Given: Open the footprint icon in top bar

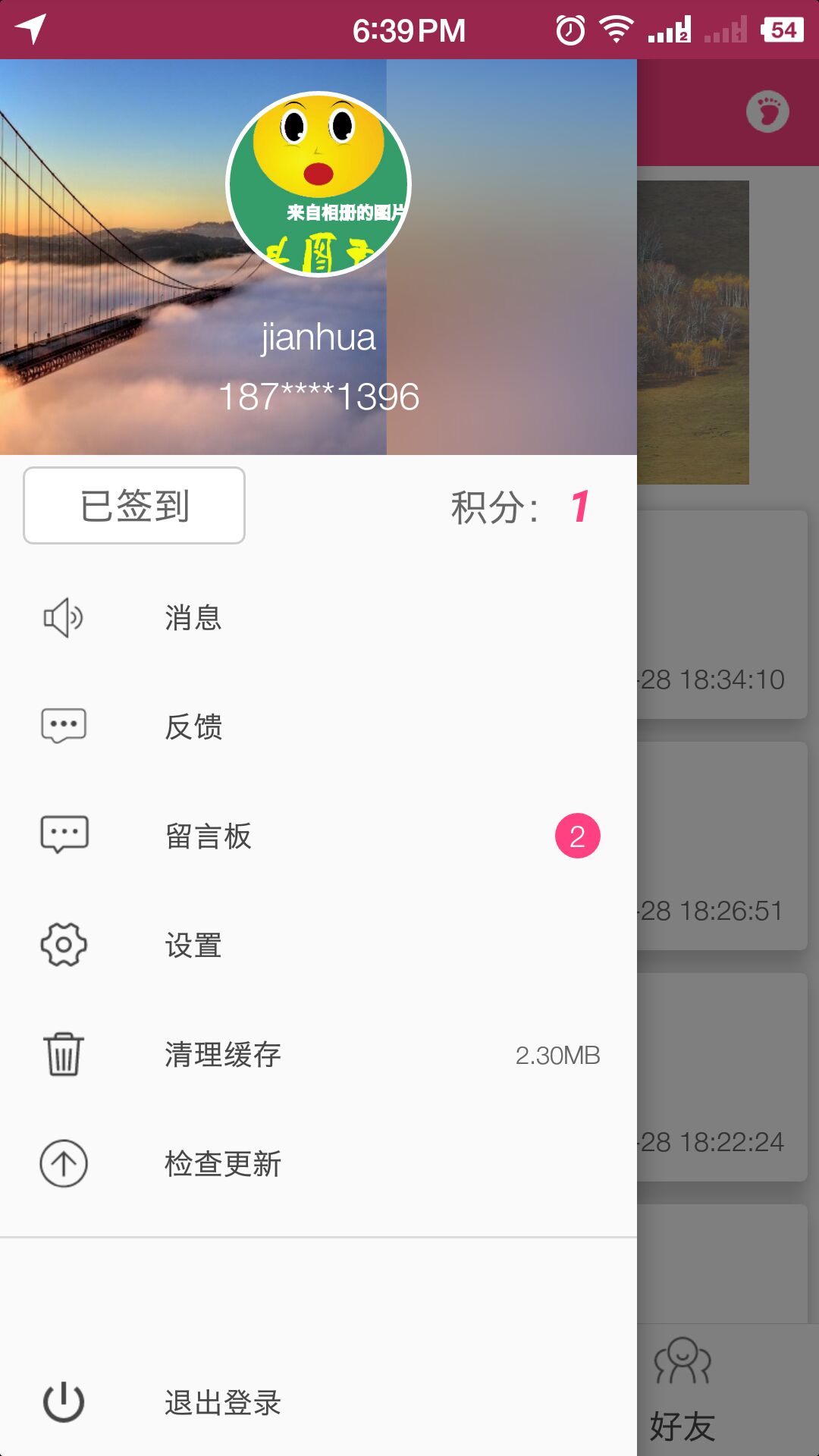Looking at the screenshot, I should coord(767,112).
